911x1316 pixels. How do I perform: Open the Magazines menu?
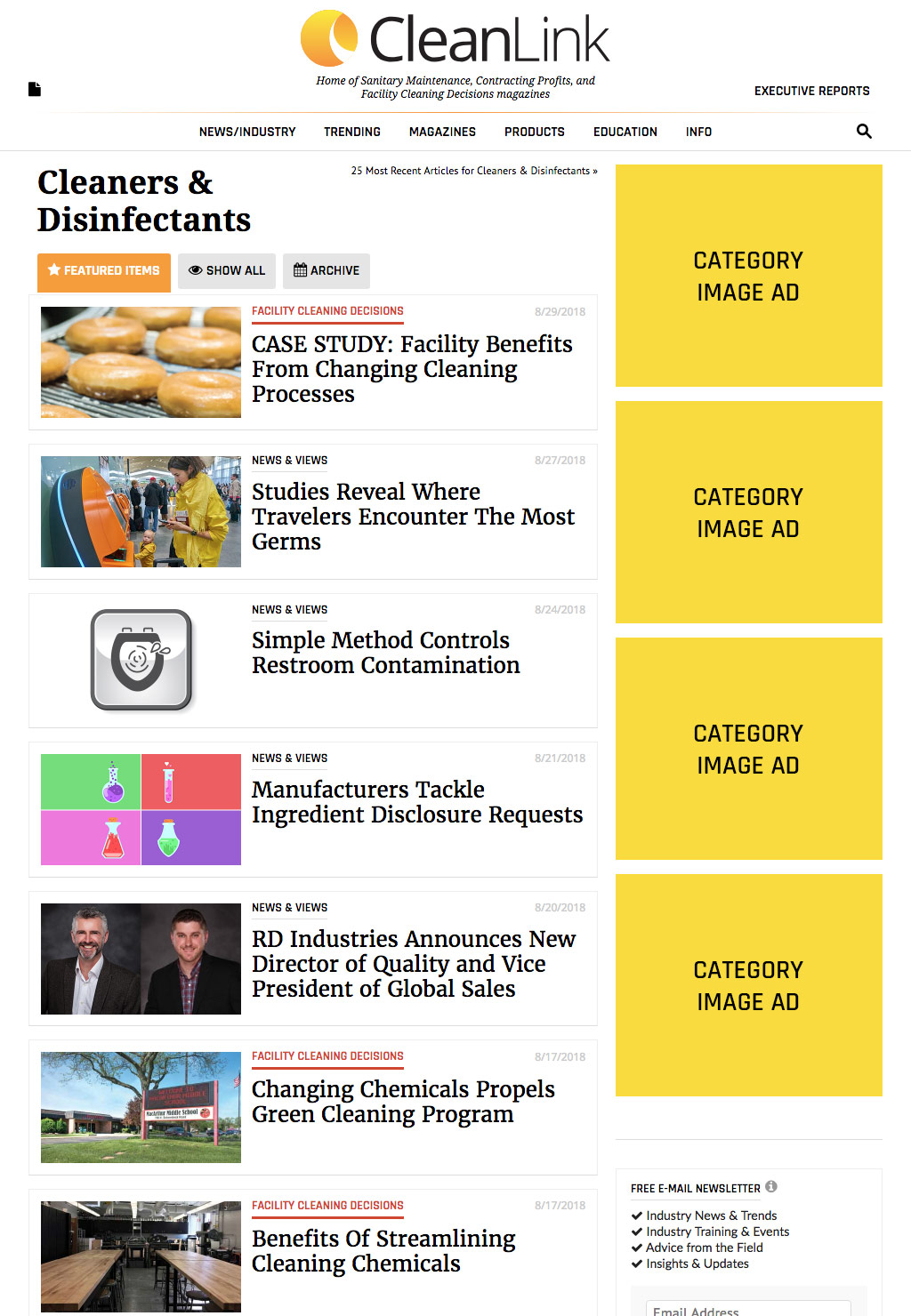(x=442, y=132)
